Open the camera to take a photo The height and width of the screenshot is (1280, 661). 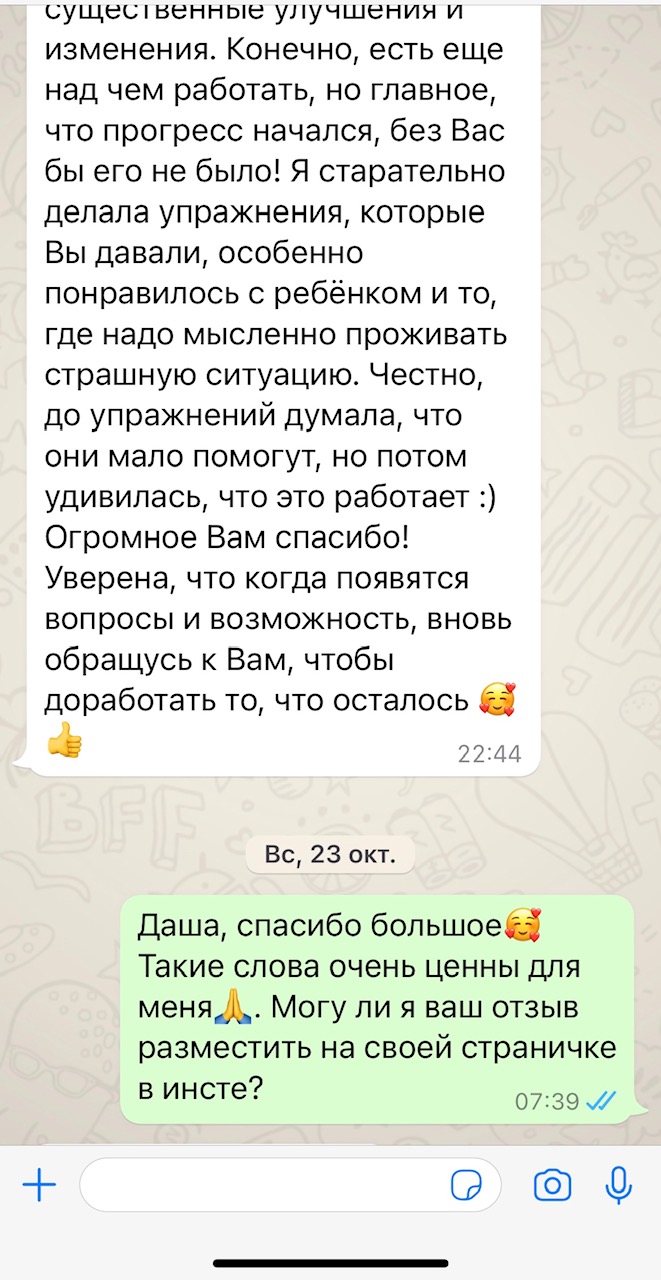(552, 1186)
